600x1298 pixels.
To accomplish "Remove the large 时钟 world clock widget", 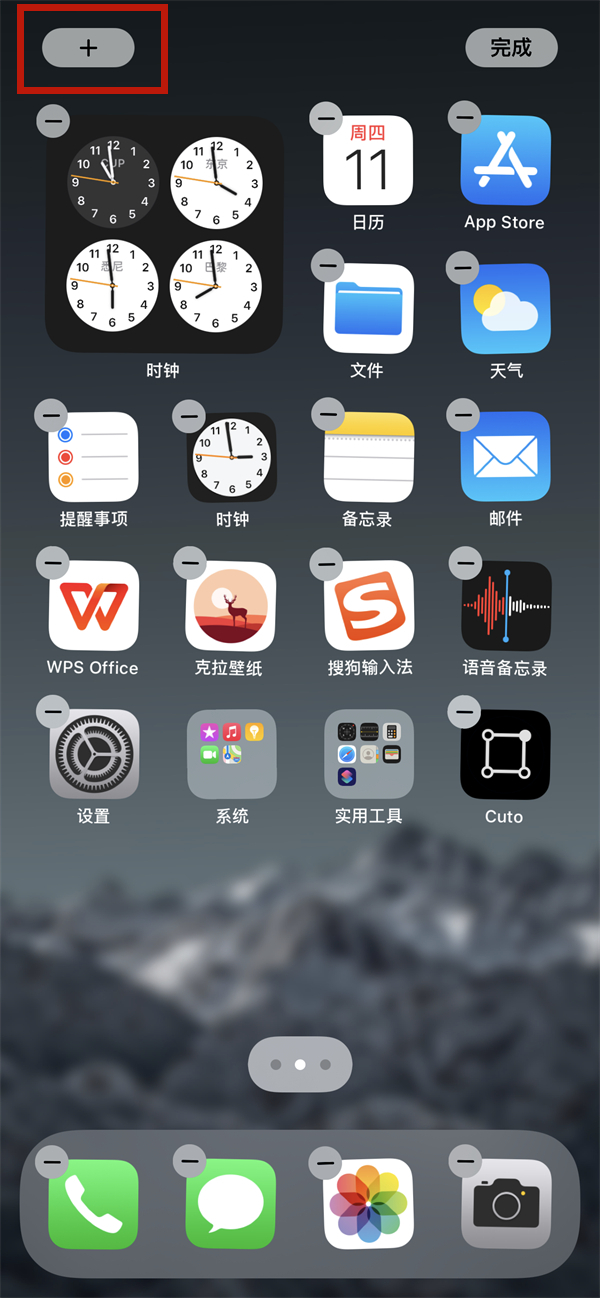I will click(53, 122).
